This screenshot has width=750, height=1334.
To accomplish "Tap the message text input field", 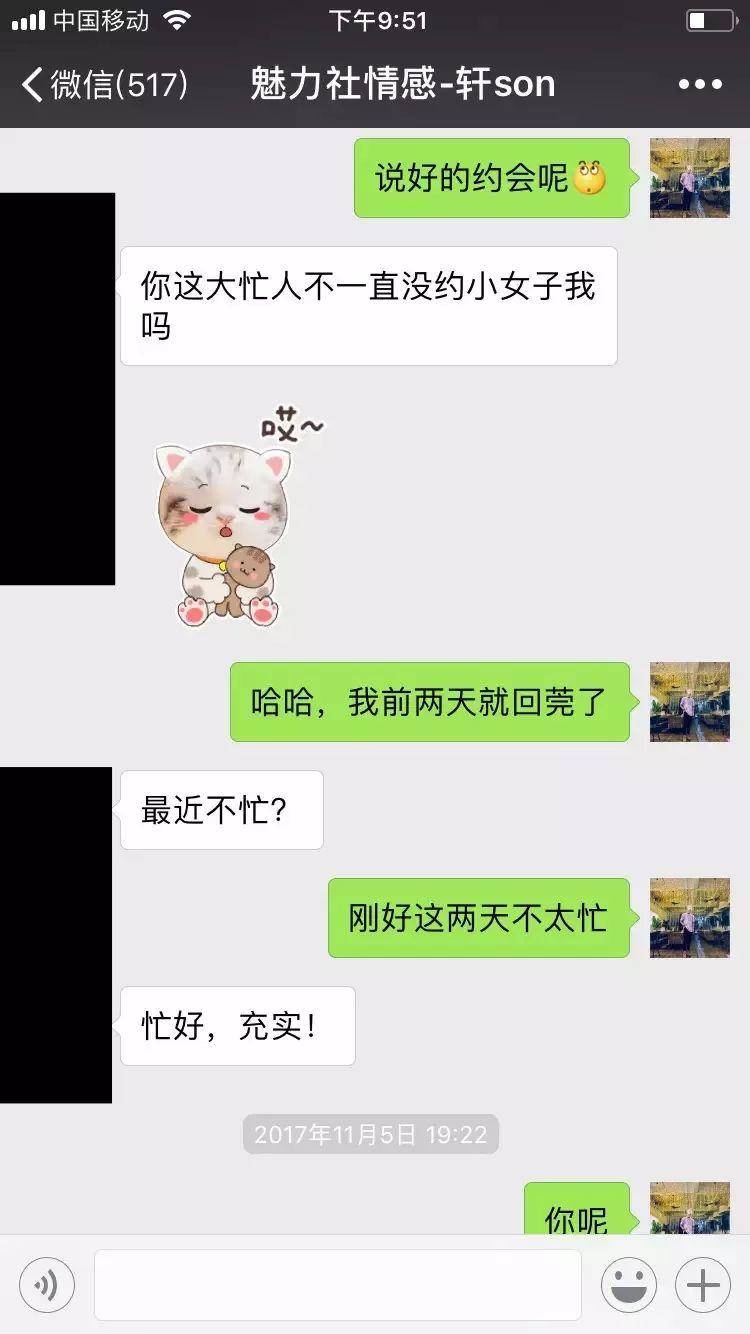I will (338, 1285).
